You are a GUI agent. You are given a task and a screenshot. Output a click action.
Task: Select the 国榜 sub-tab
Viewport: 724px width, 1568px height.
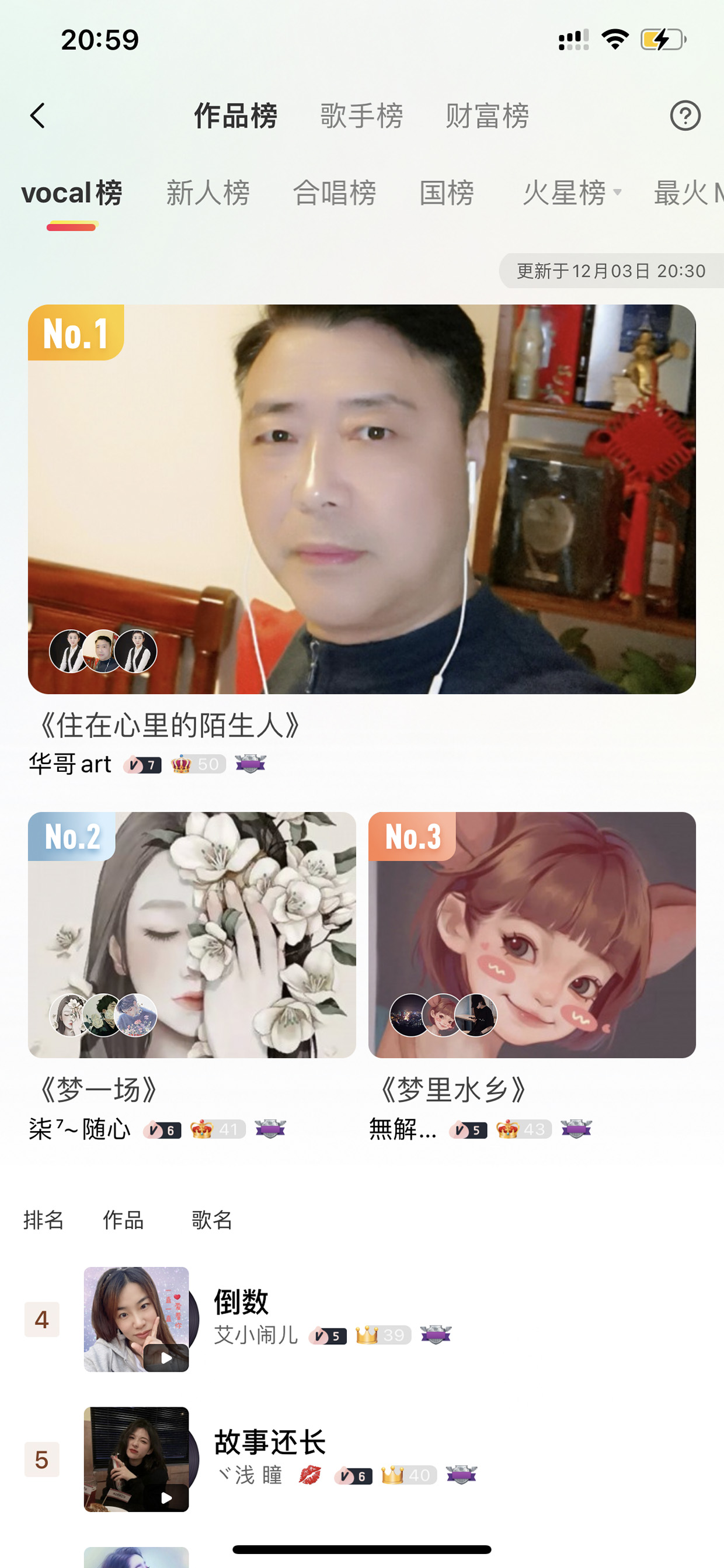(x=447, y=193)
